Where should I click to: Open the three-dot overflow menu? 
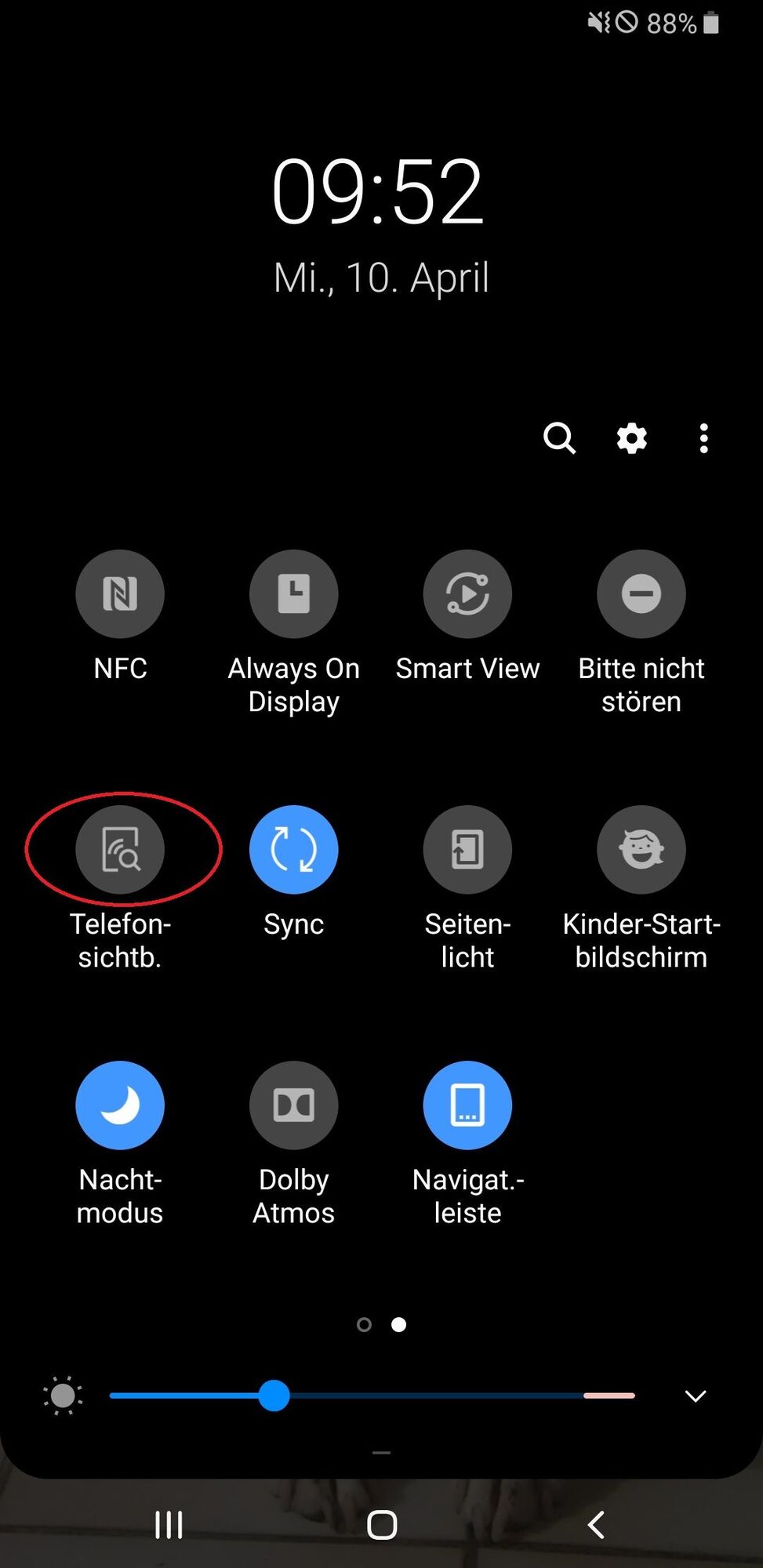[x=703, y=438]
